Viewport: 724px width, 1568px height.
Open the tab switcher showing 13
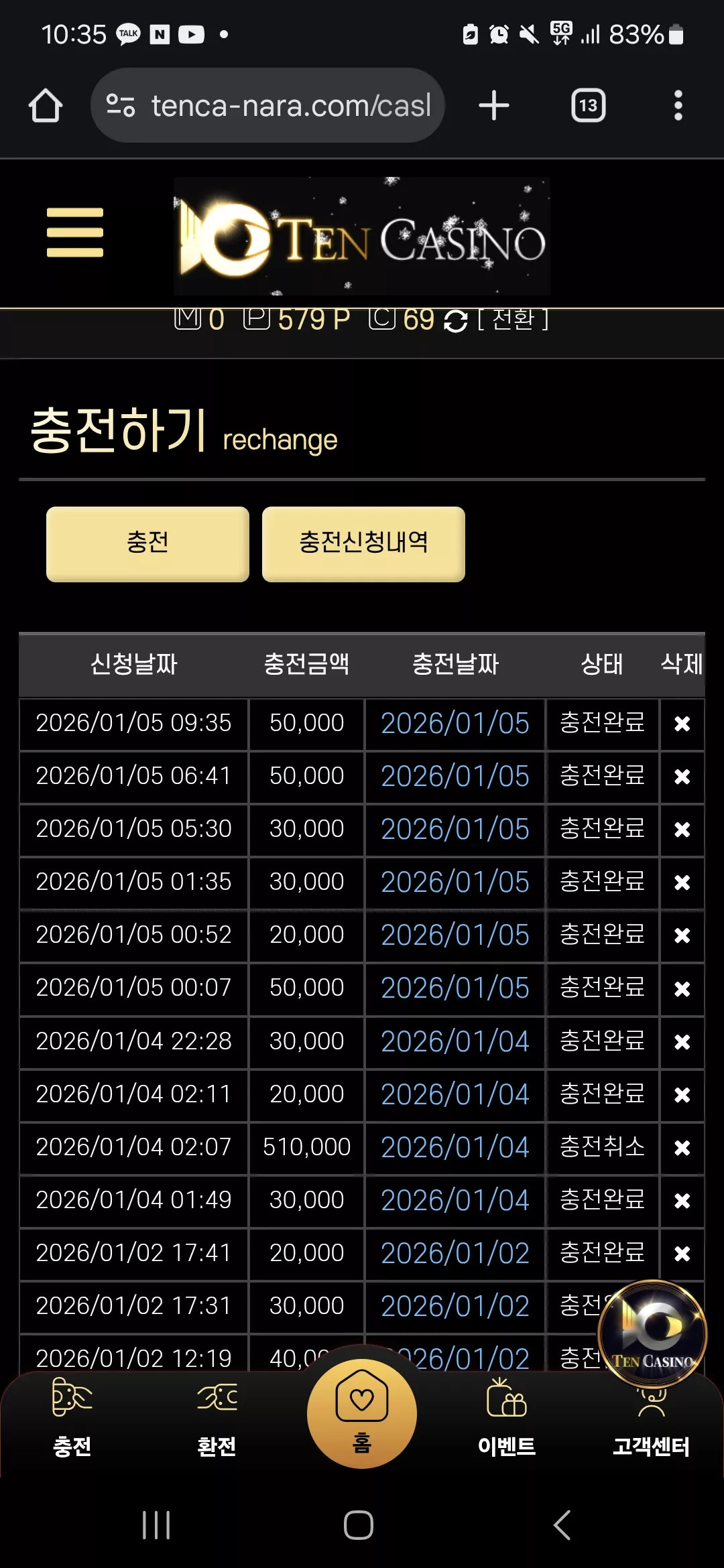(x=588, y=105)
